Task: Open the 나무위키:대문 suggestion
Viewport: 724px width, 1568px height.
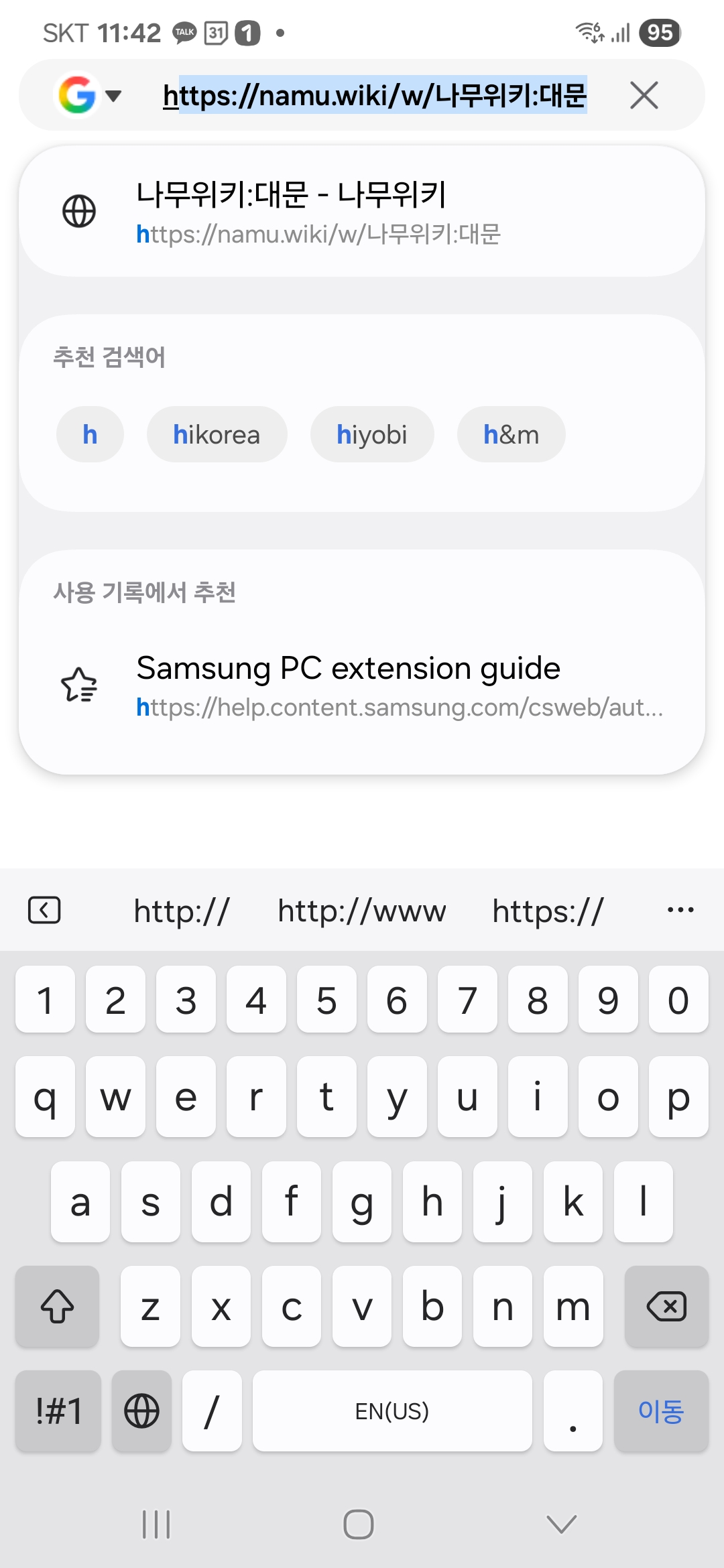Action: [362, 212]
